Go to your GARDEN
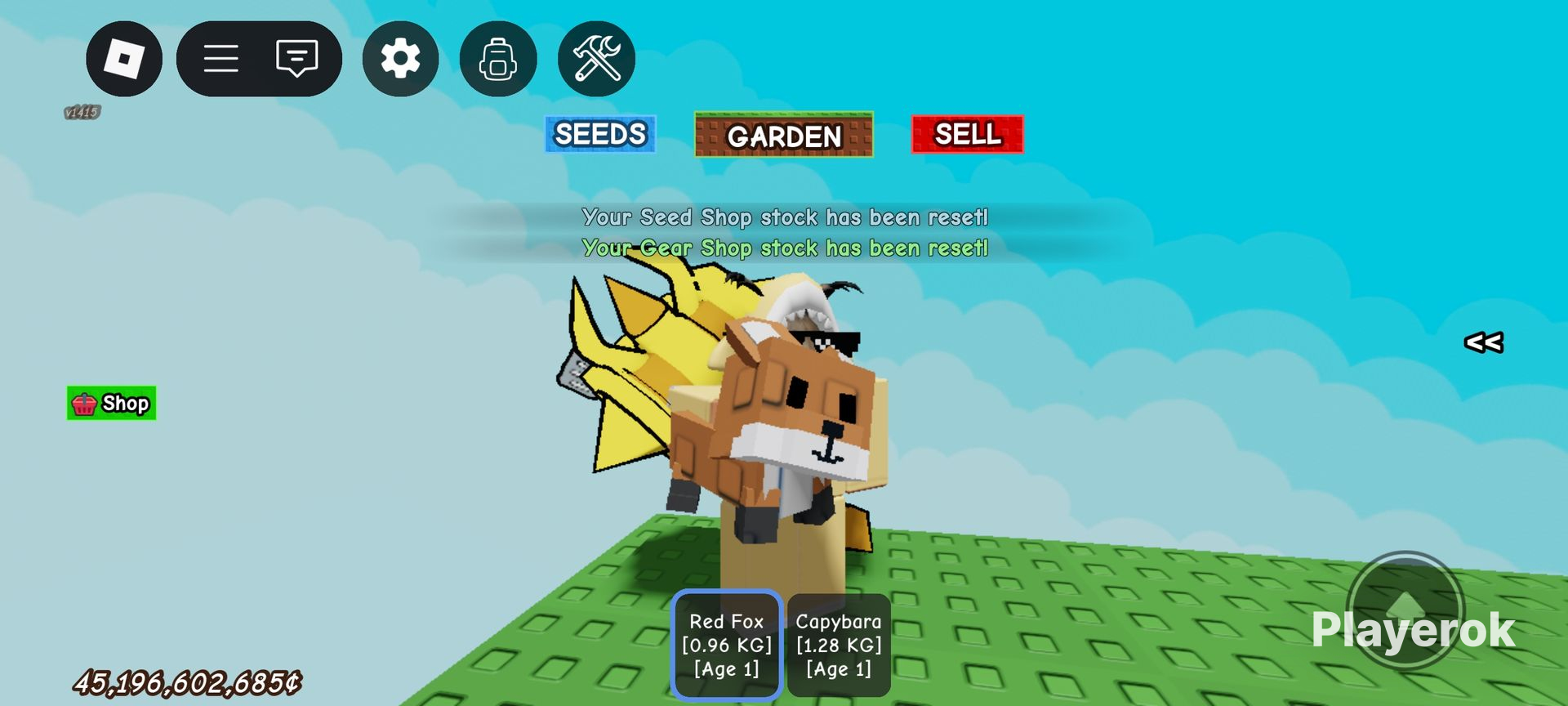Screen dimensions: 1568x706 point(783,135)
